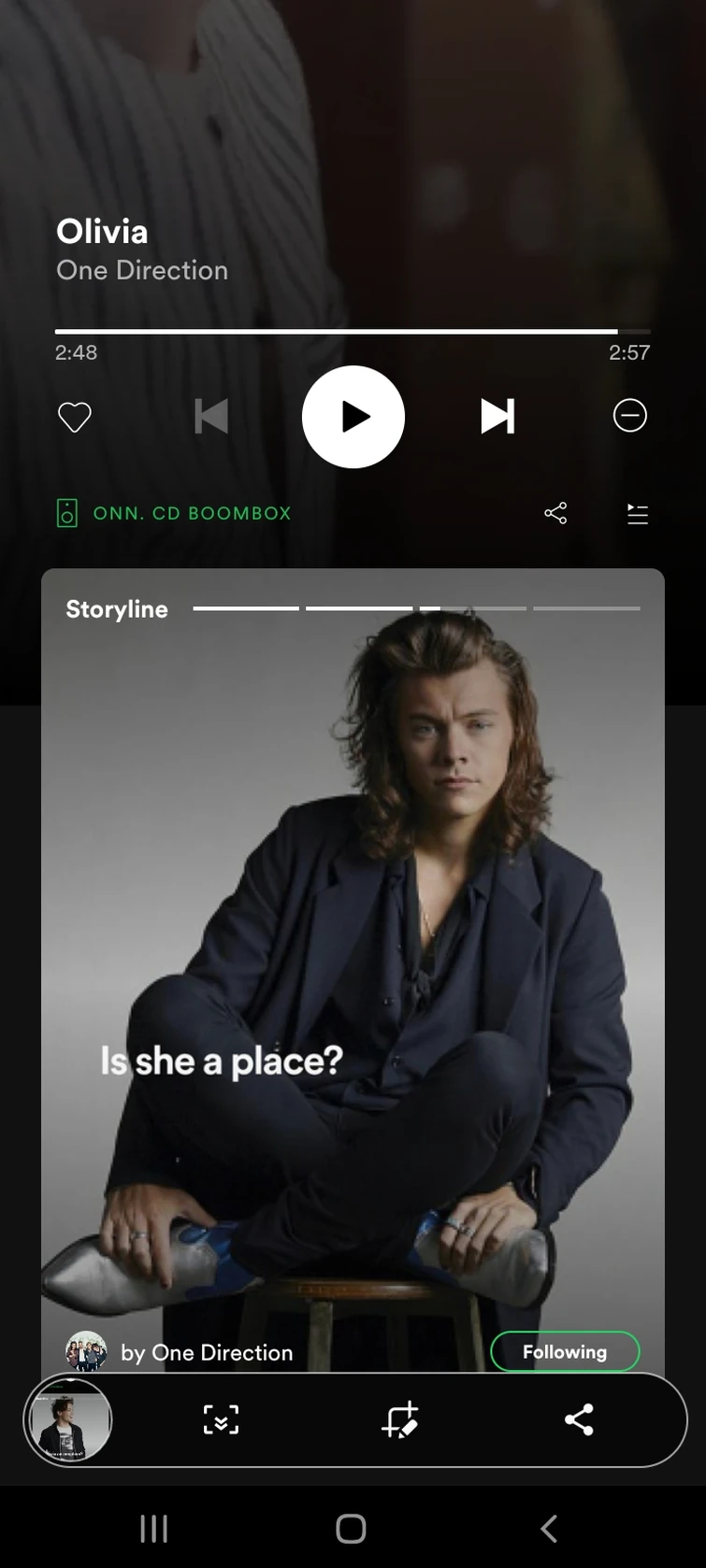706x1568 pixels.
Task: Share the song from the player
Action: [x=555, y=513]
